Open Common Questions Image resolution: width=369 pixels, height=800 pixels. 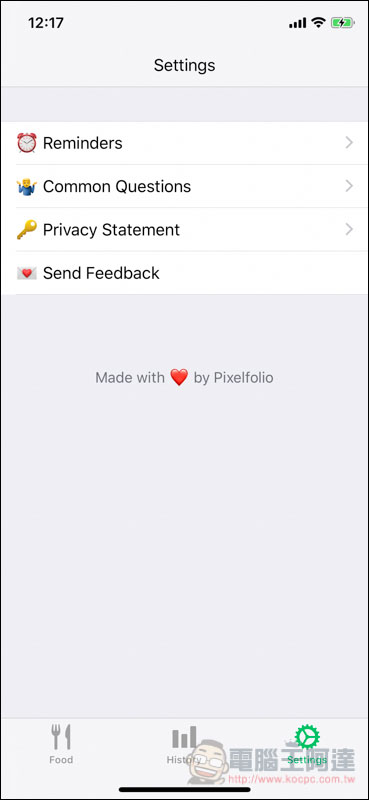pos(184,186)
